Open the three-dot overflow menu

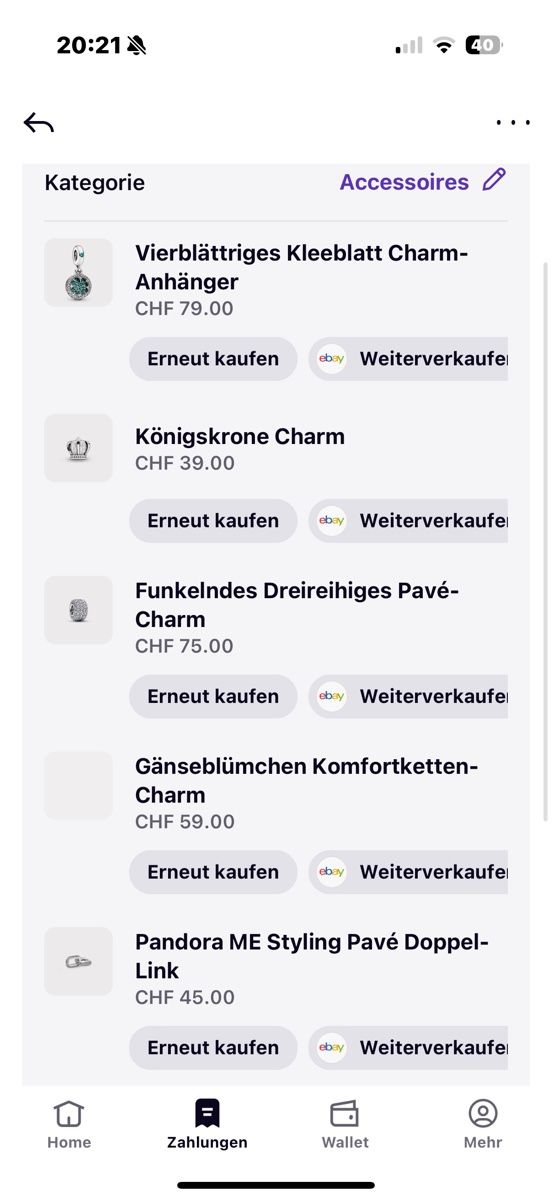[513, 123]
